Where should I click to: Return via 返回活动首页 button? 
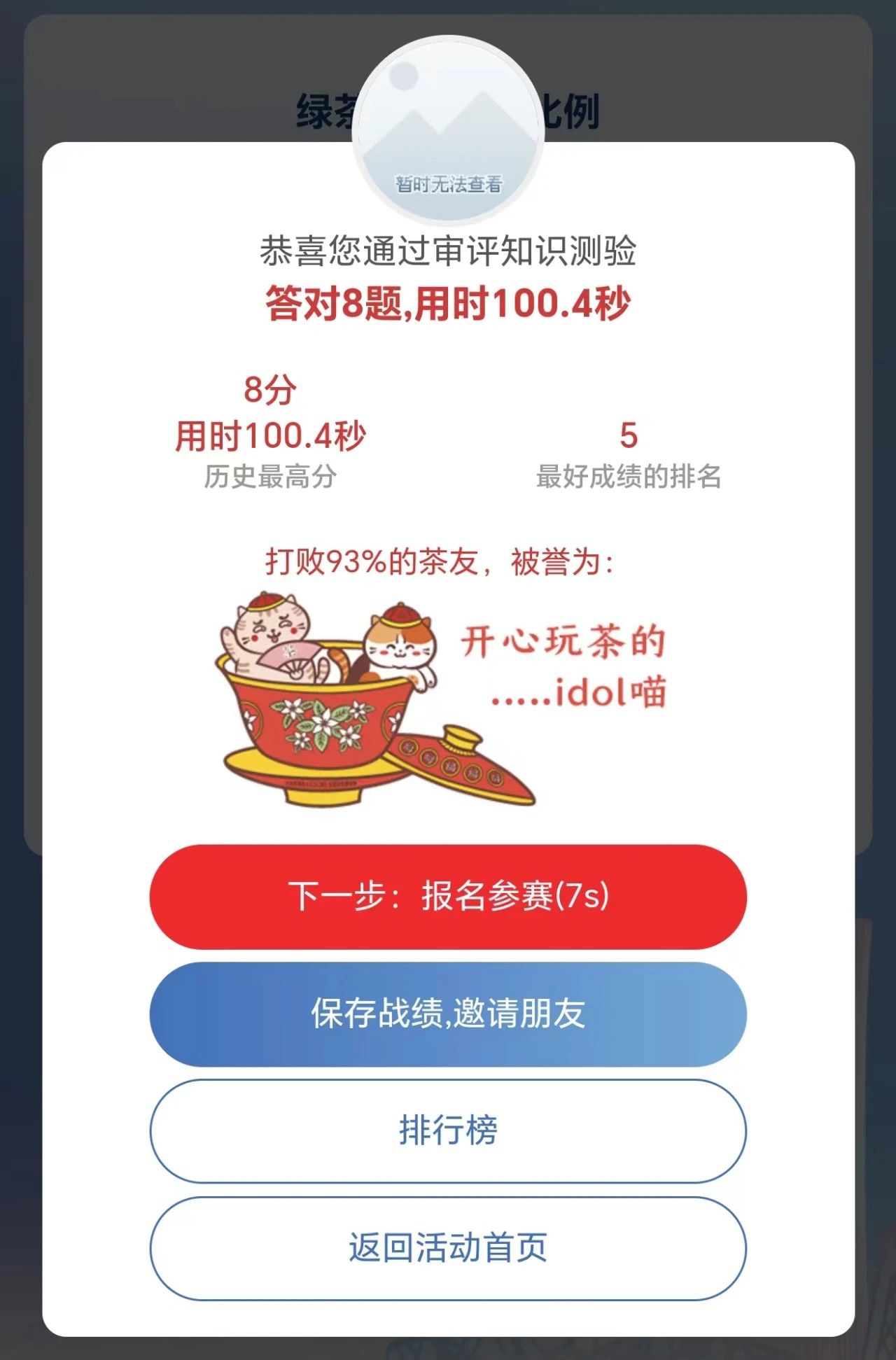point(448,1248)
